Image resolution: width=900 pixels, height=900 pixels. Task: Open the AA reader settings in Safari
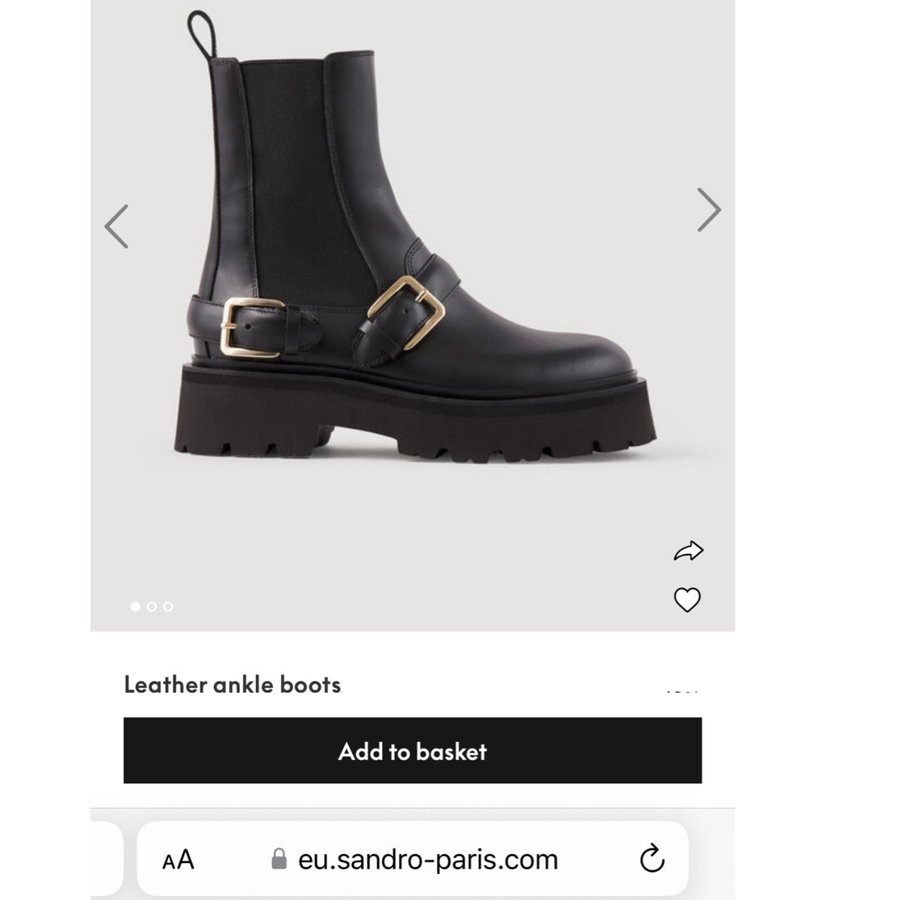pyautogui.click(x=178, y=860)
